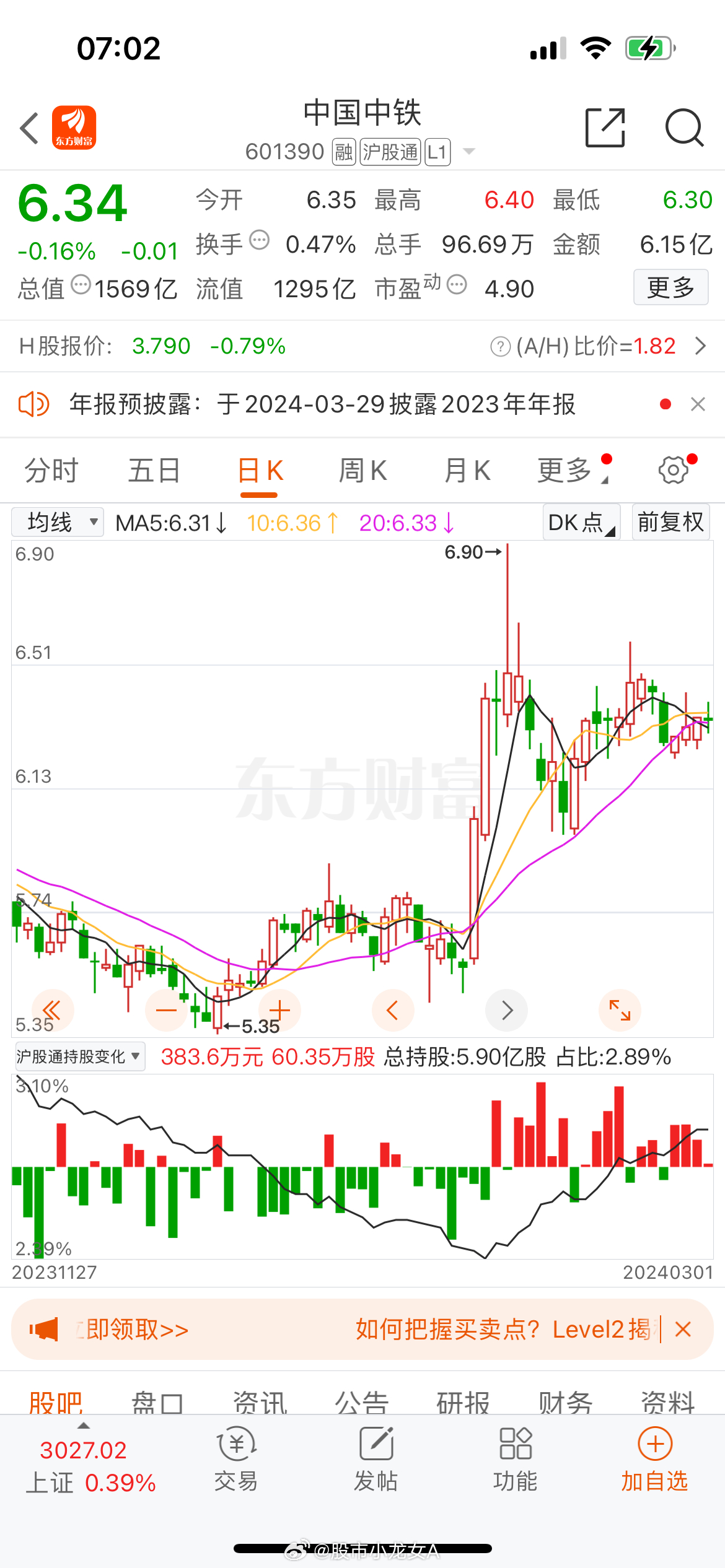Add stock via 加自选
This screenshot has width=725, height=1568.
click(x=654, y=1460)
